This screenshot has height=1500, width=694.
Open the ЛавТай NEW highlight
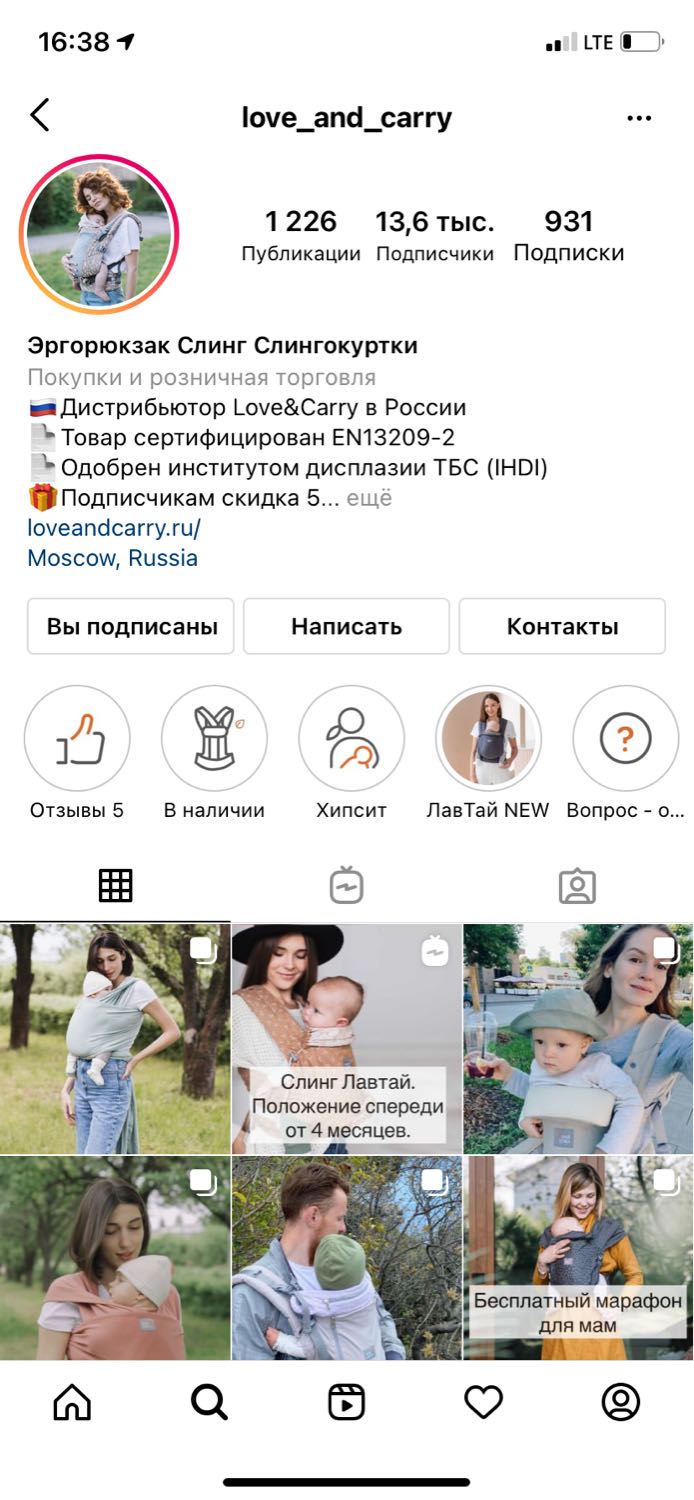(x=488, y=739)
